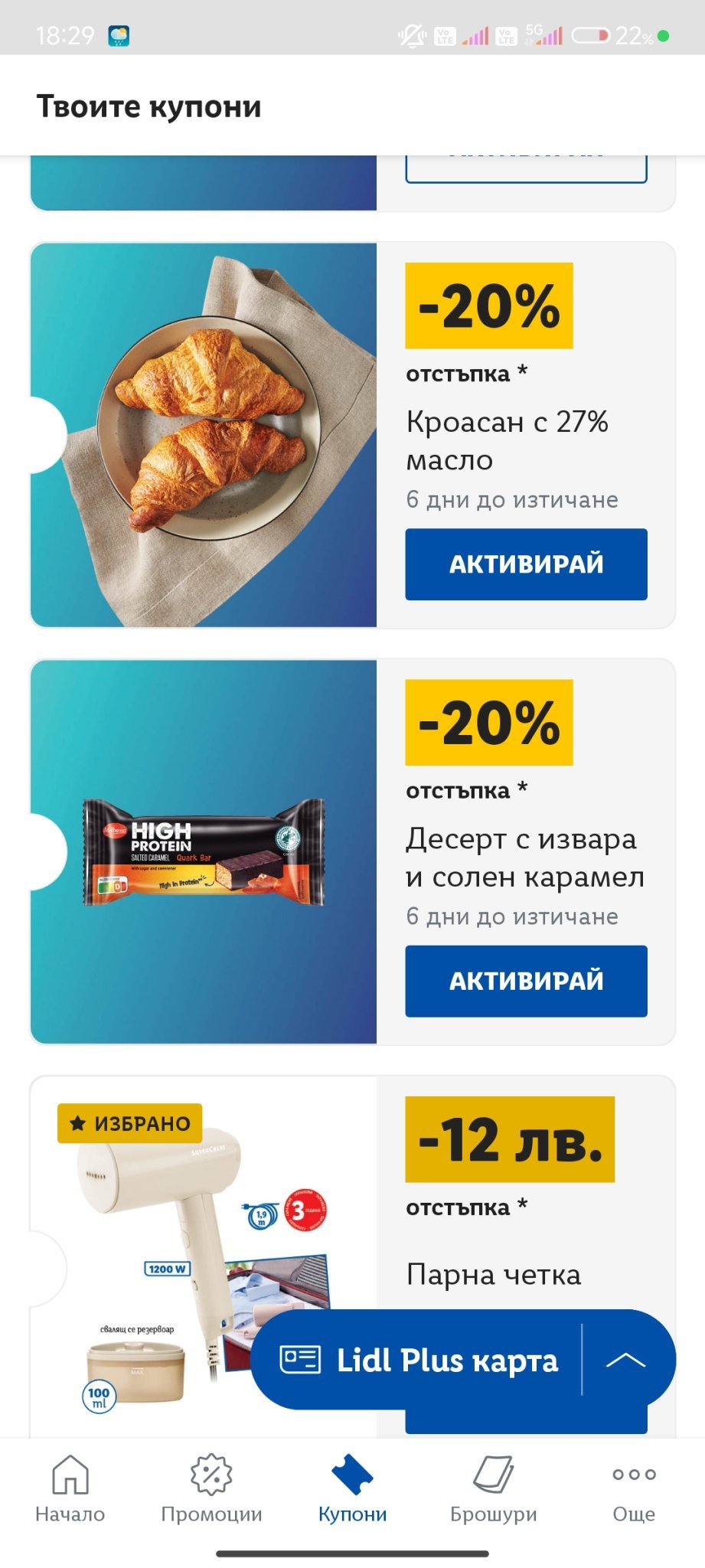This screenshot has height=1568, width=705.
Task: Select the Купони tab
Action: click(x=352, y=1488)
